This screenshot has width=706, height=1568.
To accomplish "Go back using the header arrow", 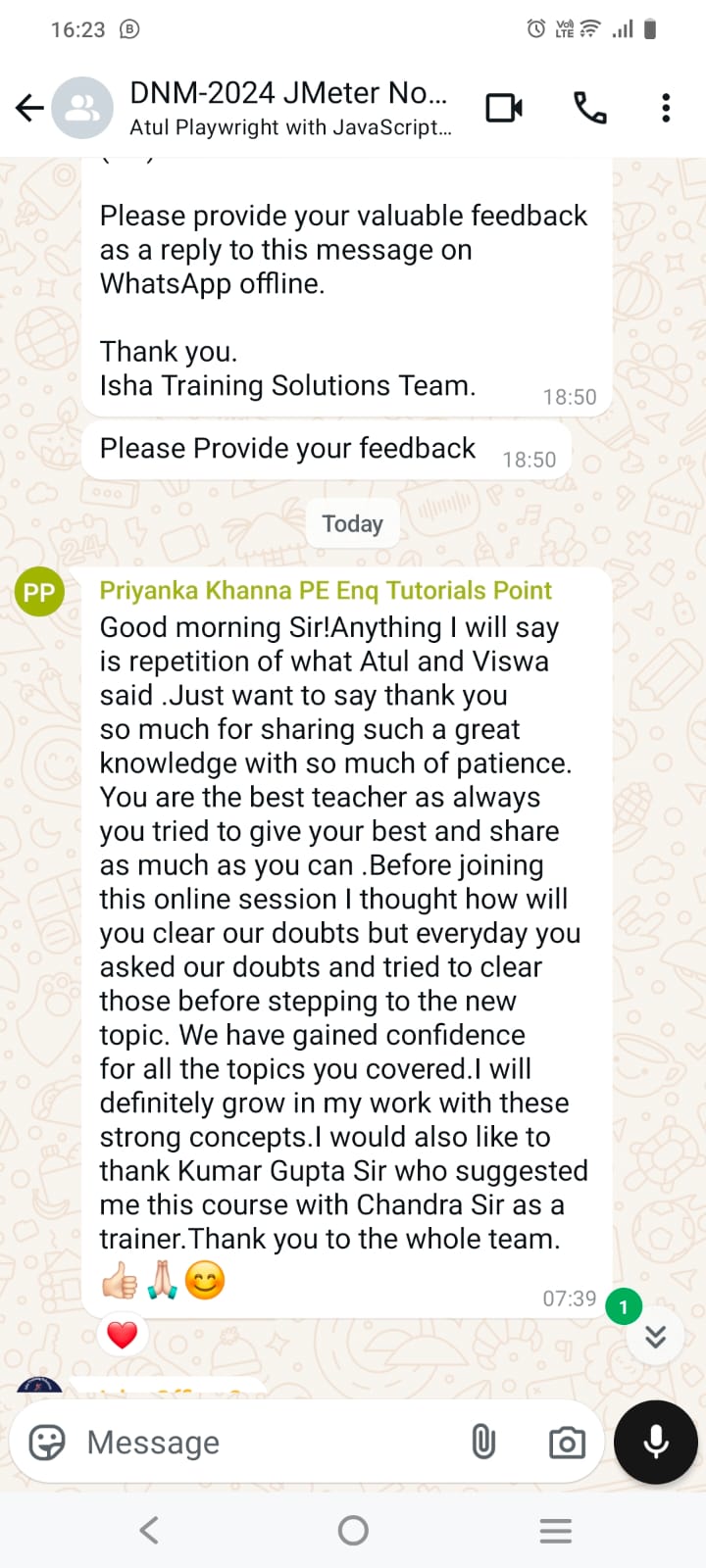I will click(x=29, y=108).
